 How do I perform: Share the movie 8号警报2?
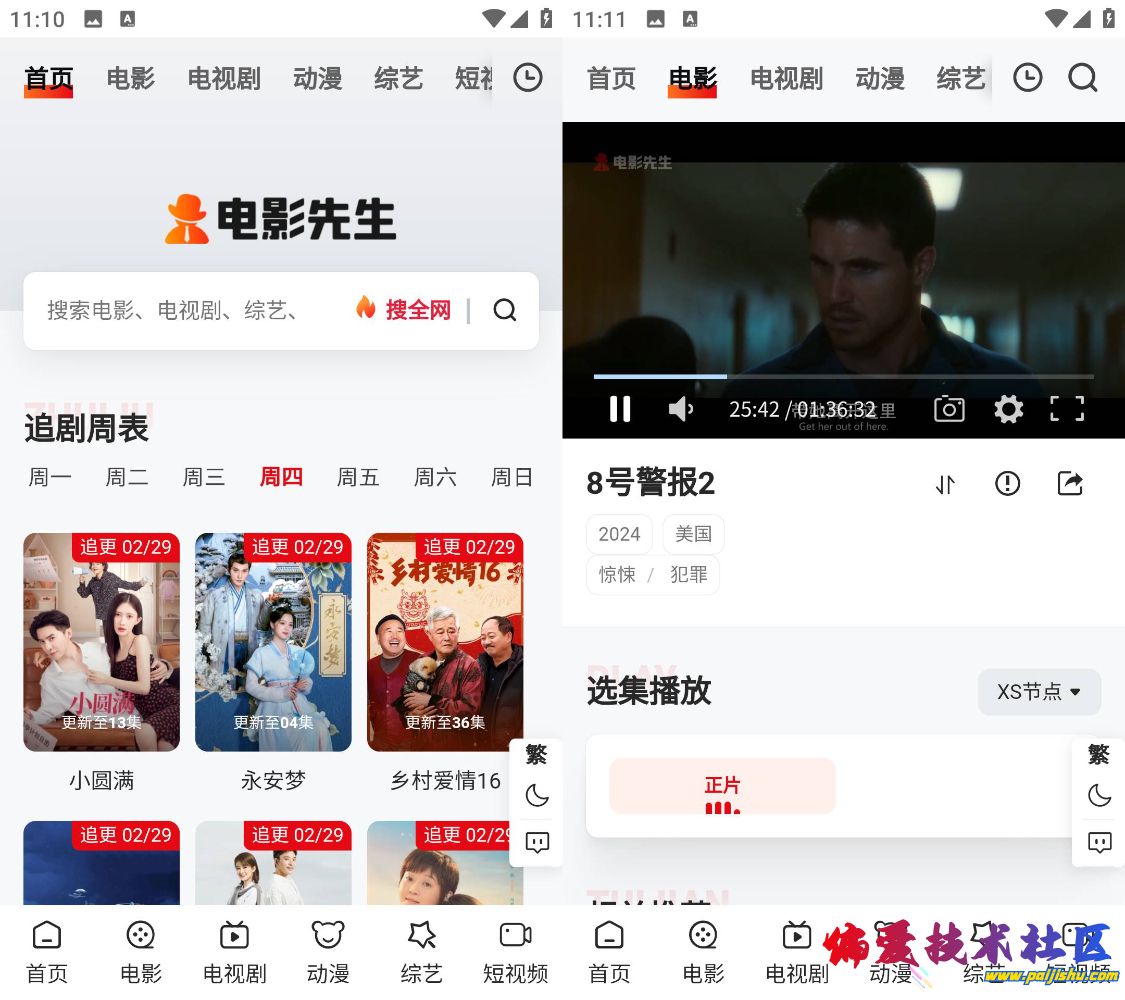(x=1070, y=484)
